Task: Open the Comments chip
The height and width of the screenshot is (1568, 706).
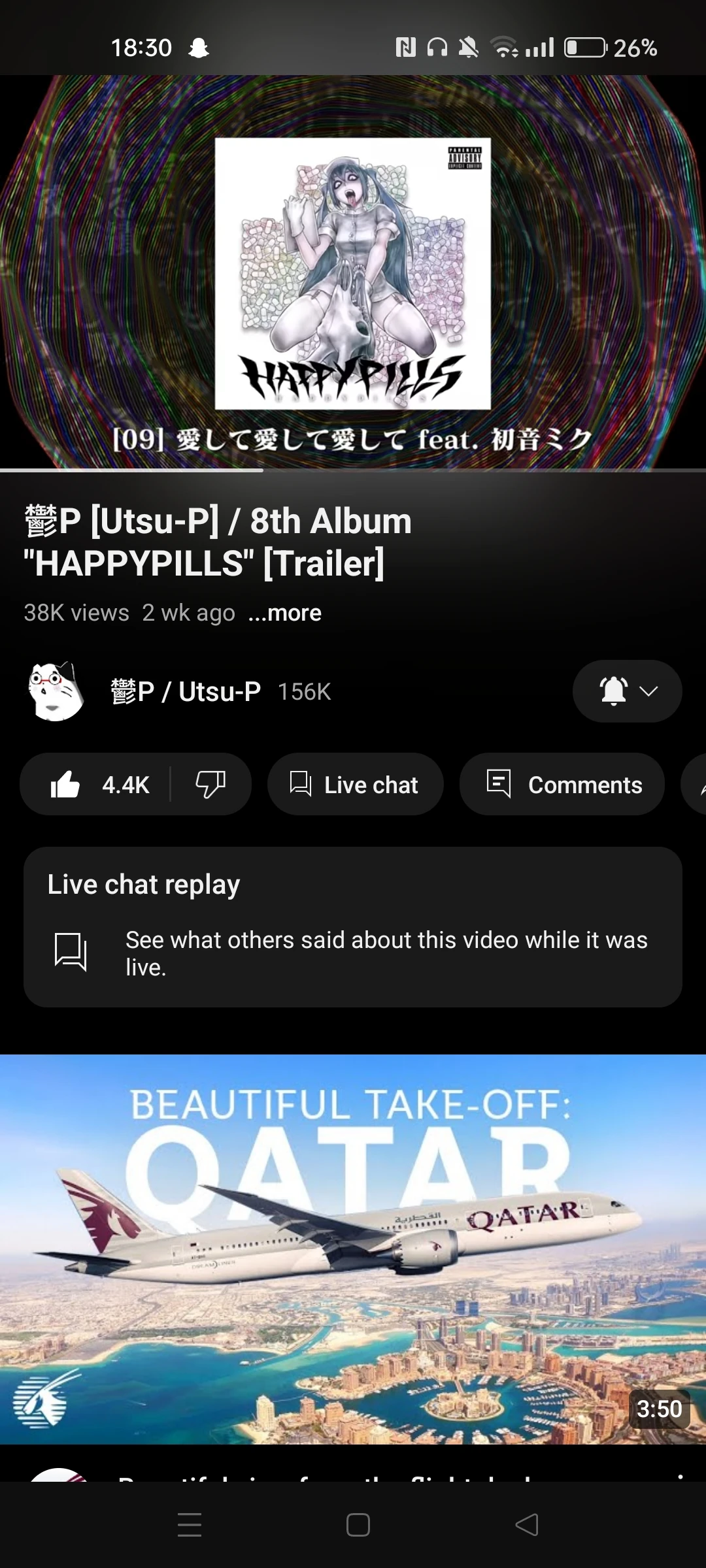Action: (x=562, y=784)
